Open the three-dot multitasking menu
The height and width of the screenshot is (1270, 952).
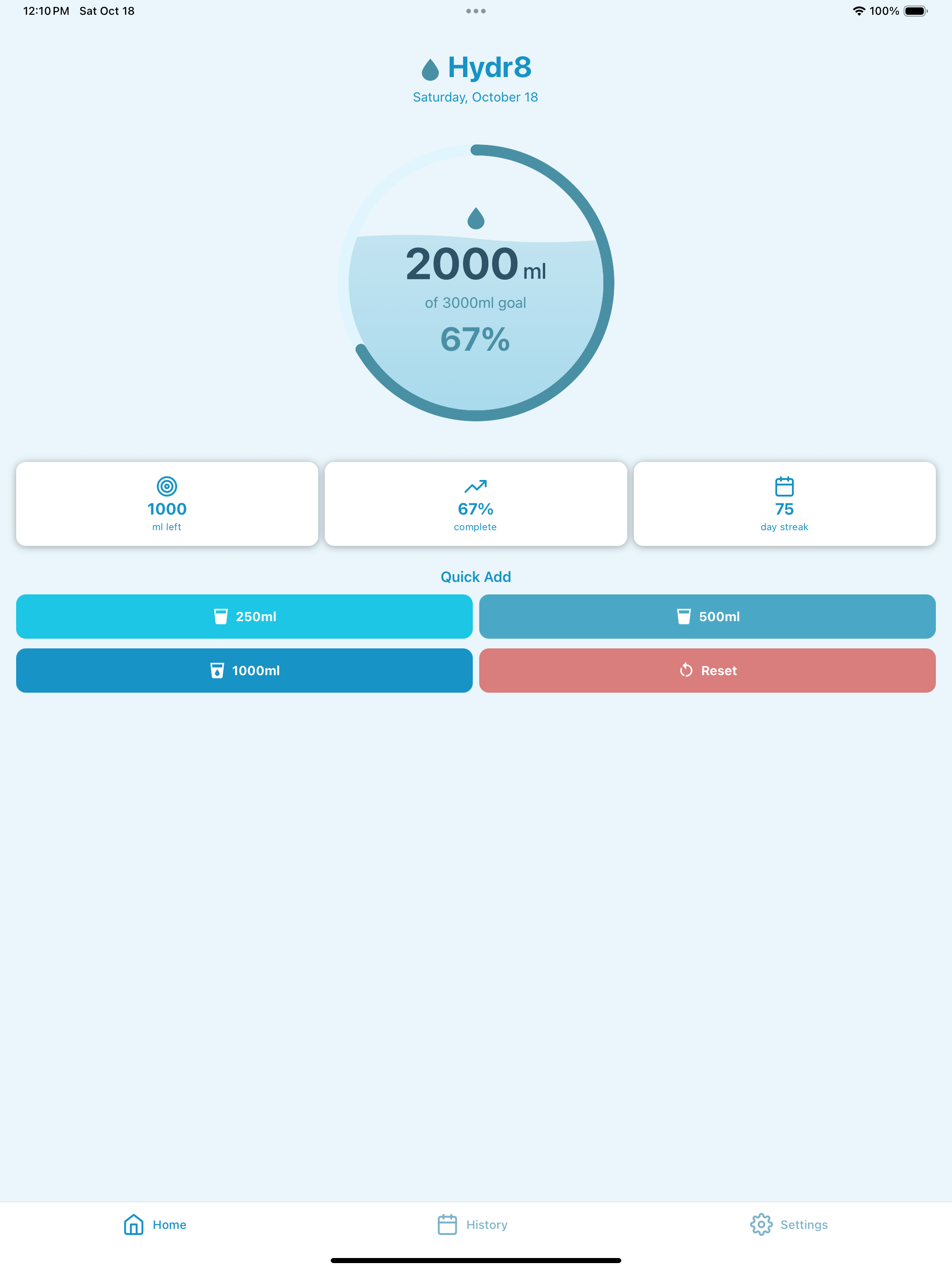(x=476, y=11)
